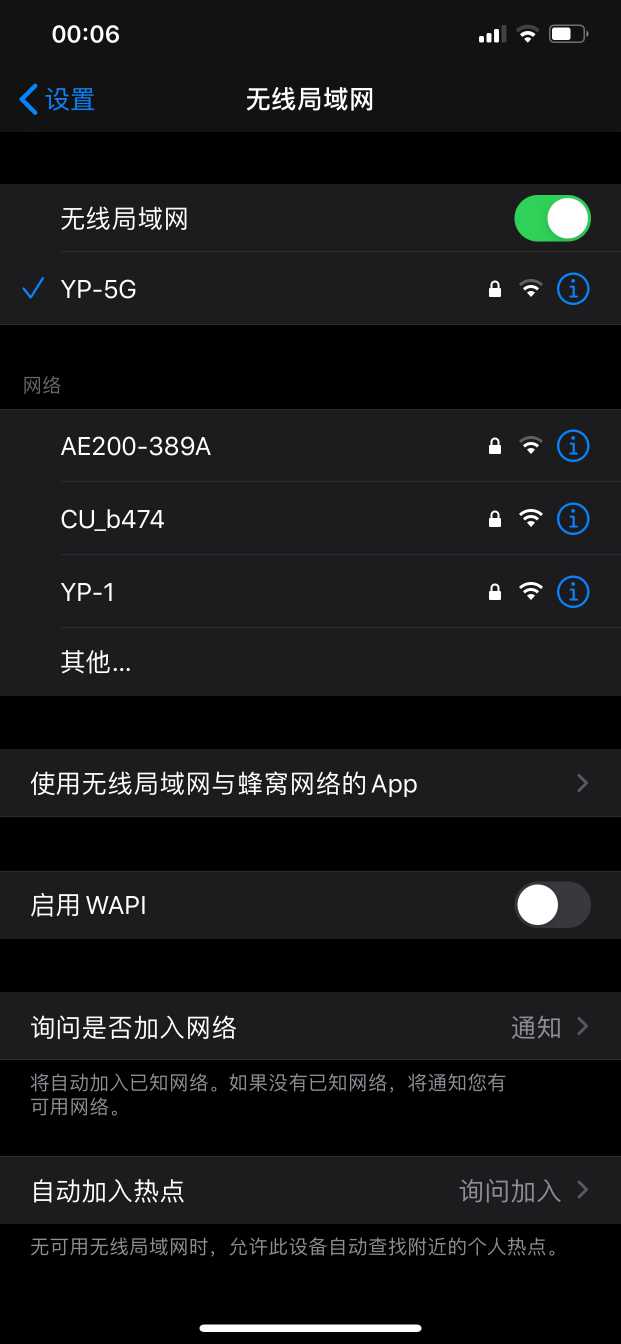Open 询问是否加入网络 setting
This screenshot has width=621, height=1344.
(310, 1027)
